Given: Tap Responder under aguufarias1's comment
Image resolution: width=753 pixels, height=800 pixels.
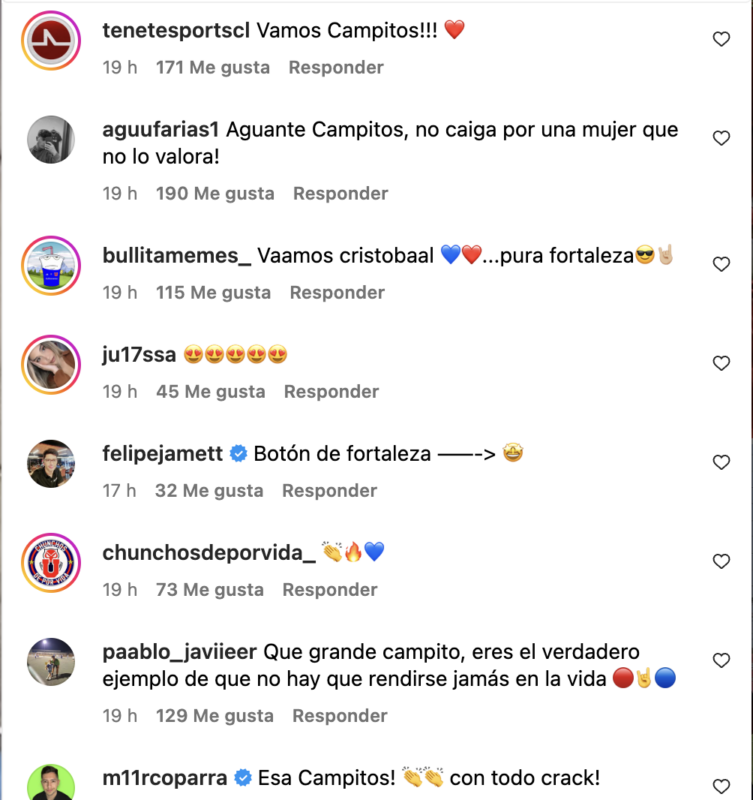Looking at the screenshot, I should 340,193.
